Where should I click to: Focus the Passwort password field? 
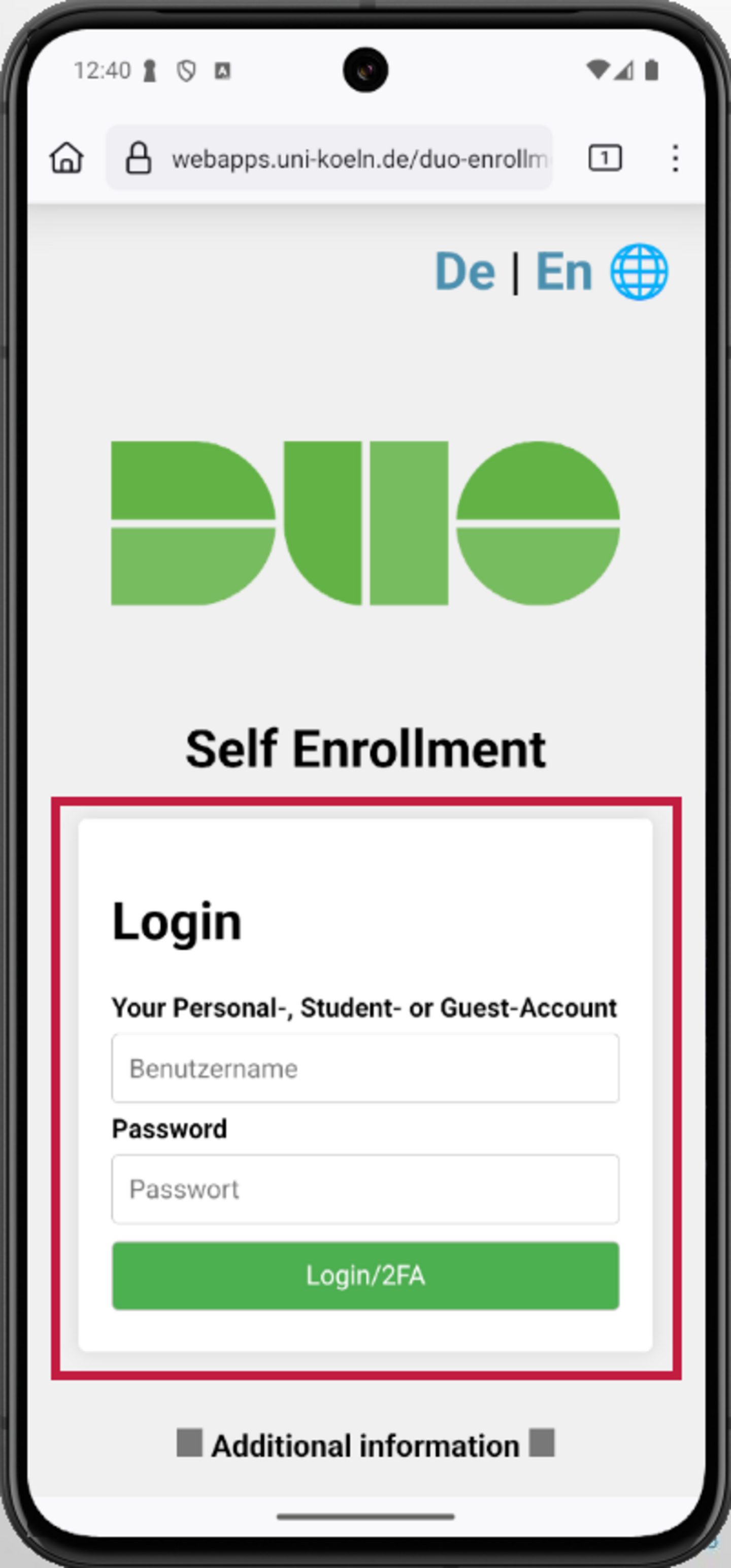click(365, 1189)
